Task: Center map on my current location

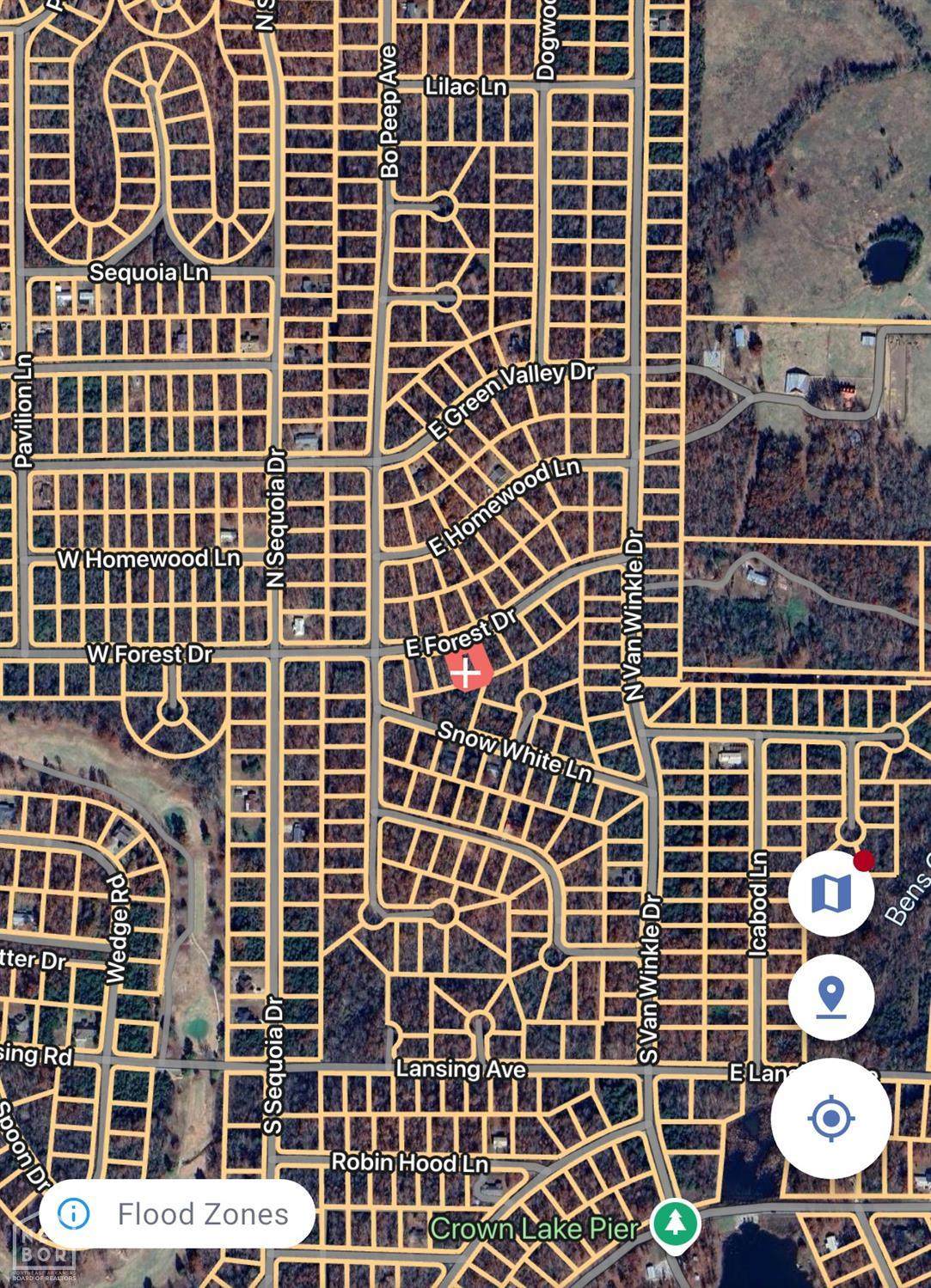Action: 830,1118
